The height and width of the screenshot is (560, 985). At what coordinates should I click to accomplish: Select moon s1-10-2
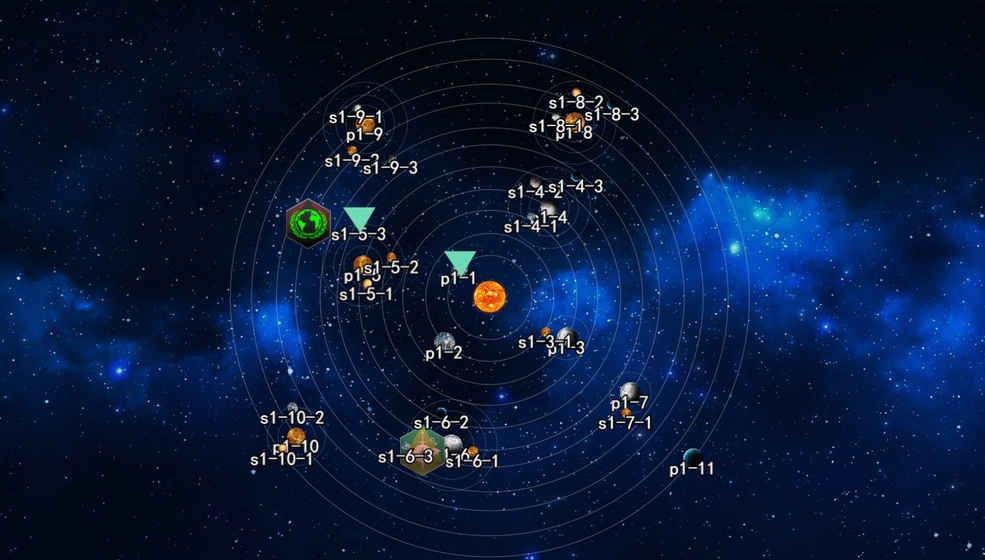[292, 407]
